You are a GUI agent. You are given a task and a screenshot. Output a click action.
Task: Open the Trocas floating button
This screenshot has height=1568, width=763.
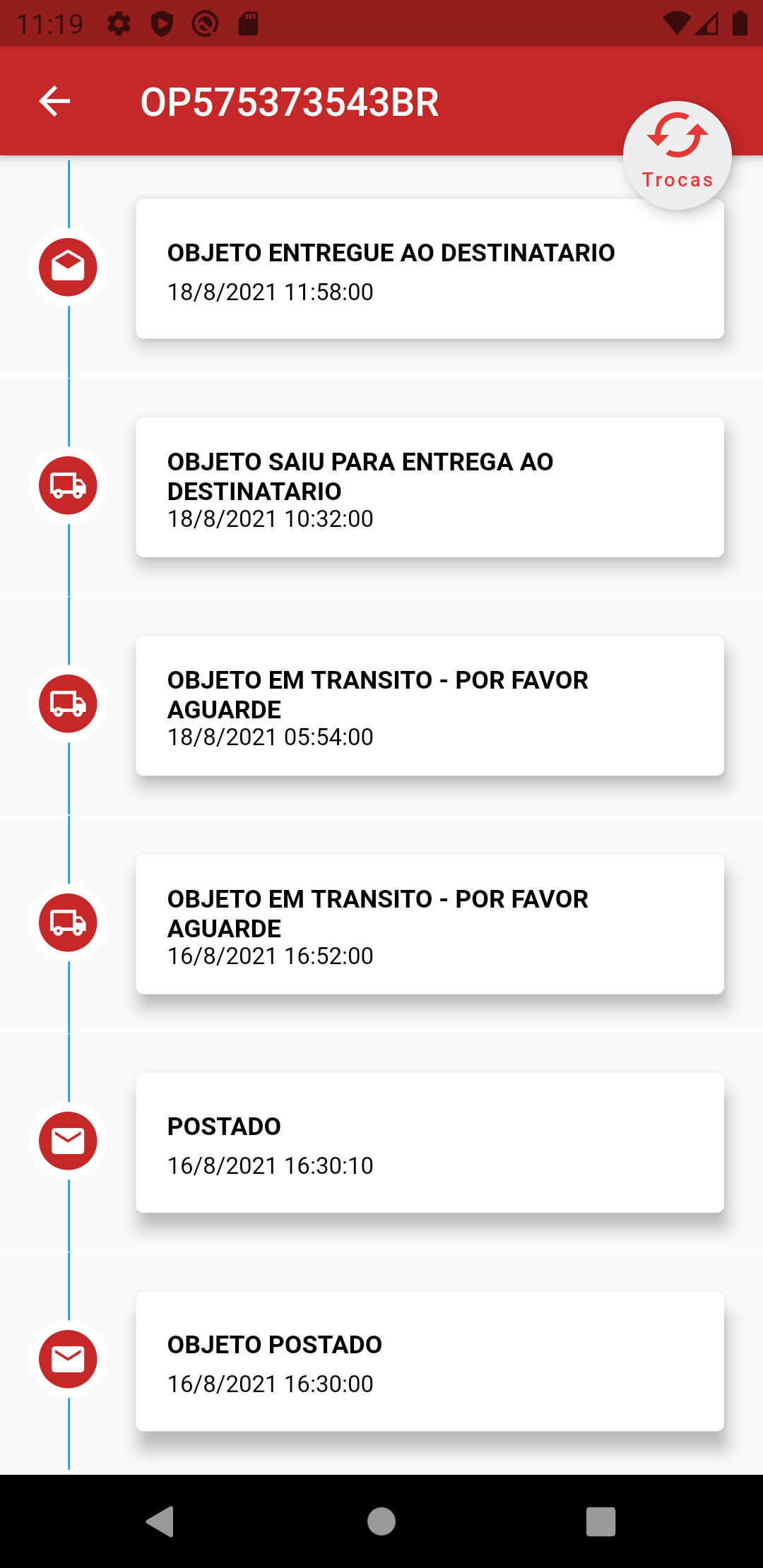677,155
